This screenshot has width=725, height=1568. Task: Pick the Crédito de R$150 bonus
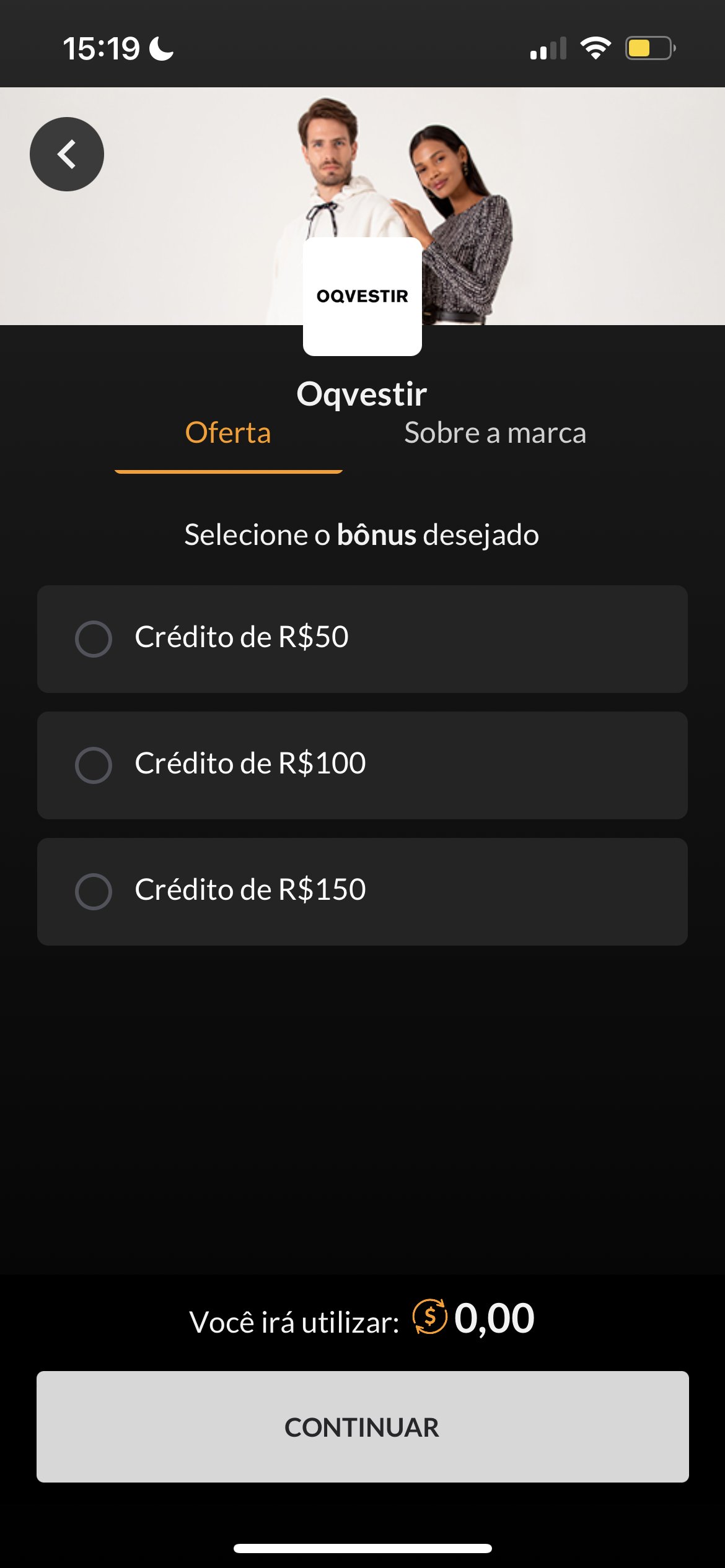(x=362, y=892)
